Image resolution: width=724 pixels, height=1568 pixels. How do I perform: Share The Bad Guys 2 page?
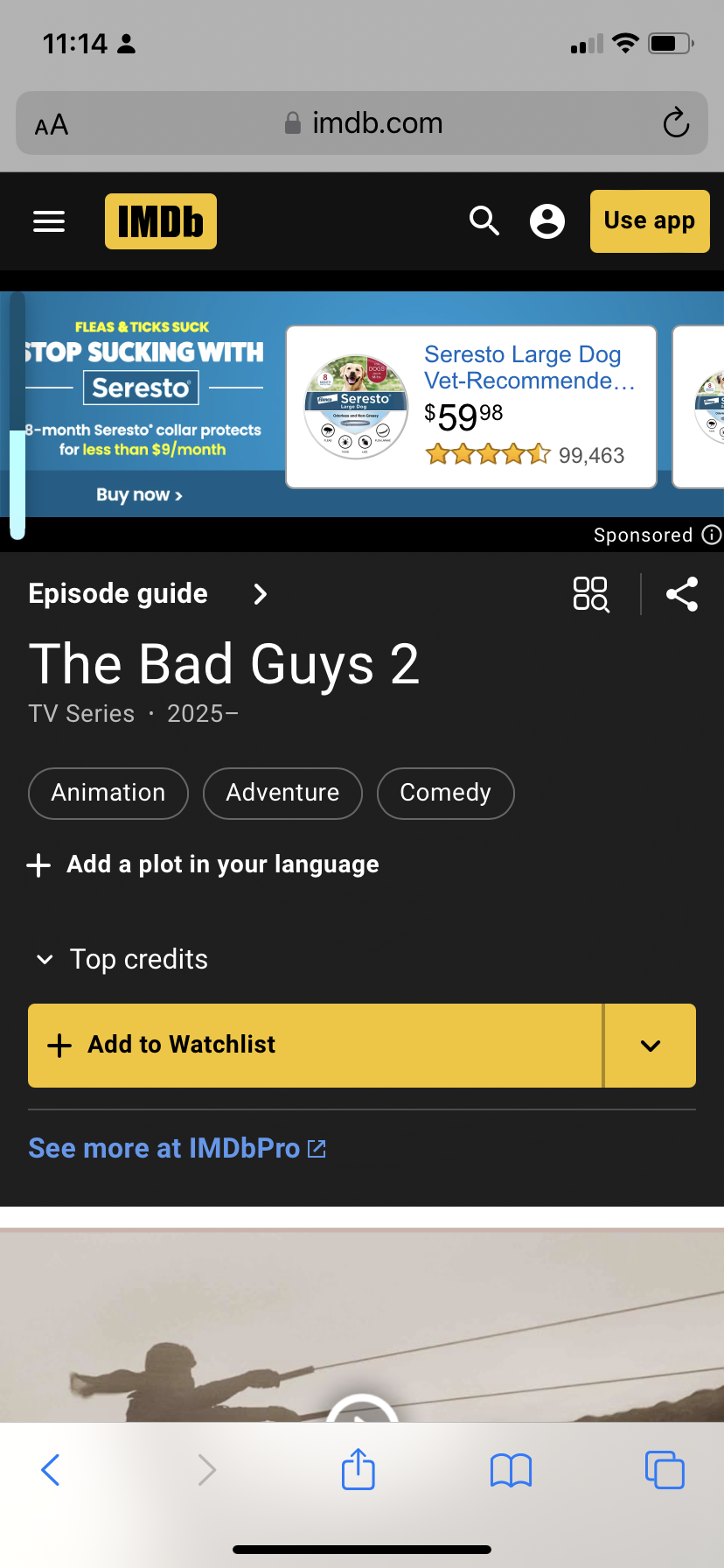coord(682,594)
